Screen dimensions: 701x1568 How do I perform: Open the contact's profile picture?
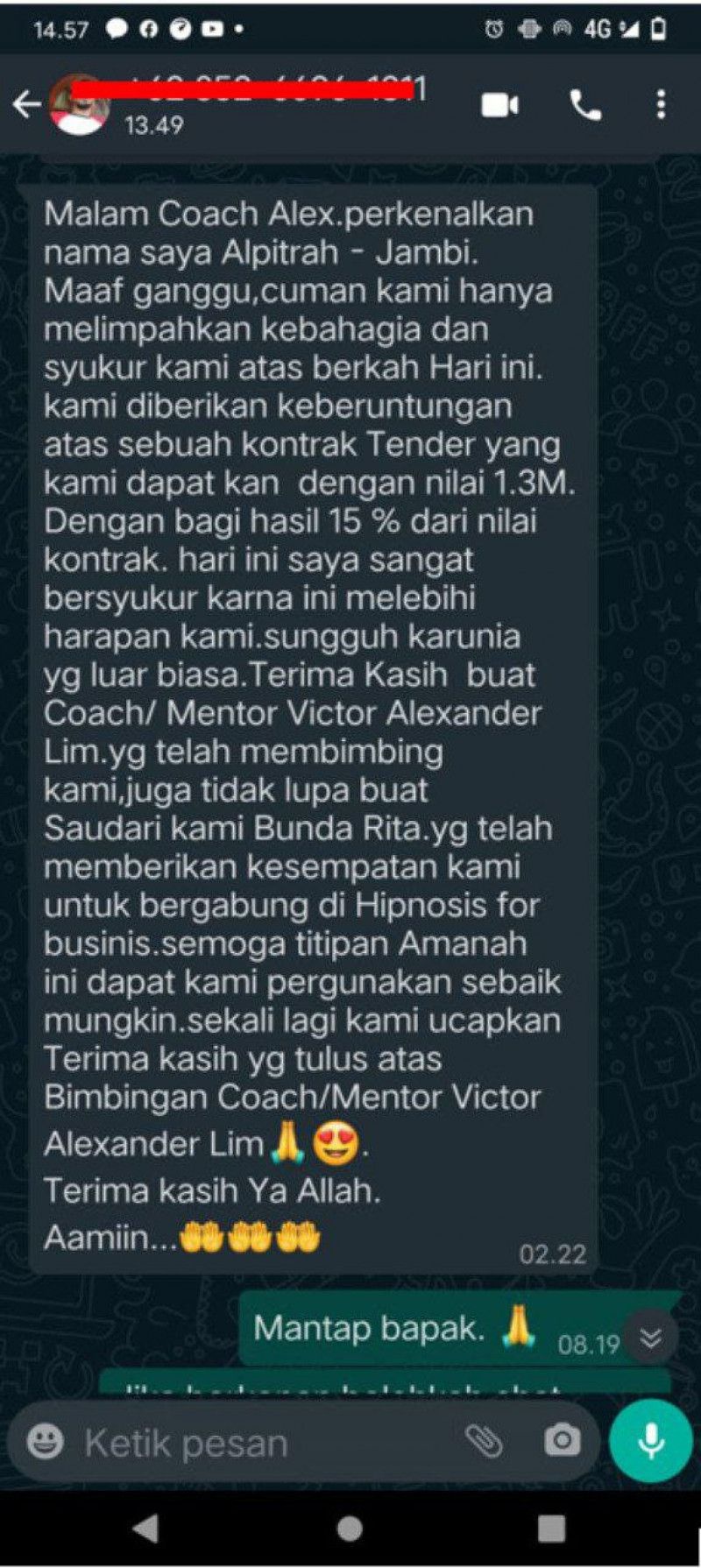pos(81,106)
